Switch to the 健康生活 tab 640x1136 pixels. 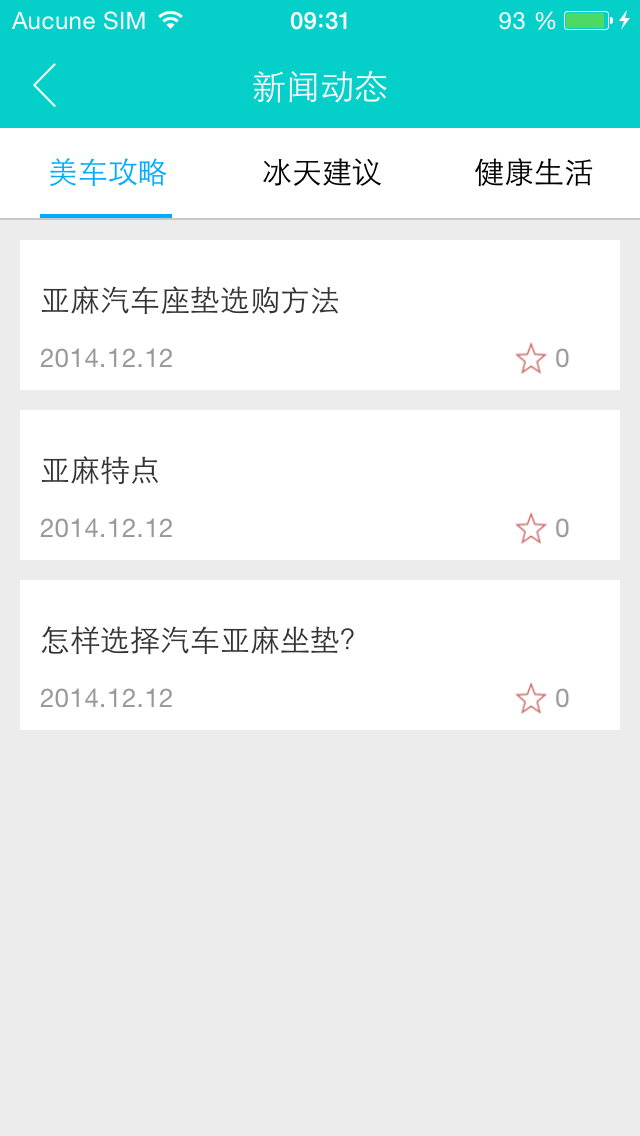pos(533,173)
